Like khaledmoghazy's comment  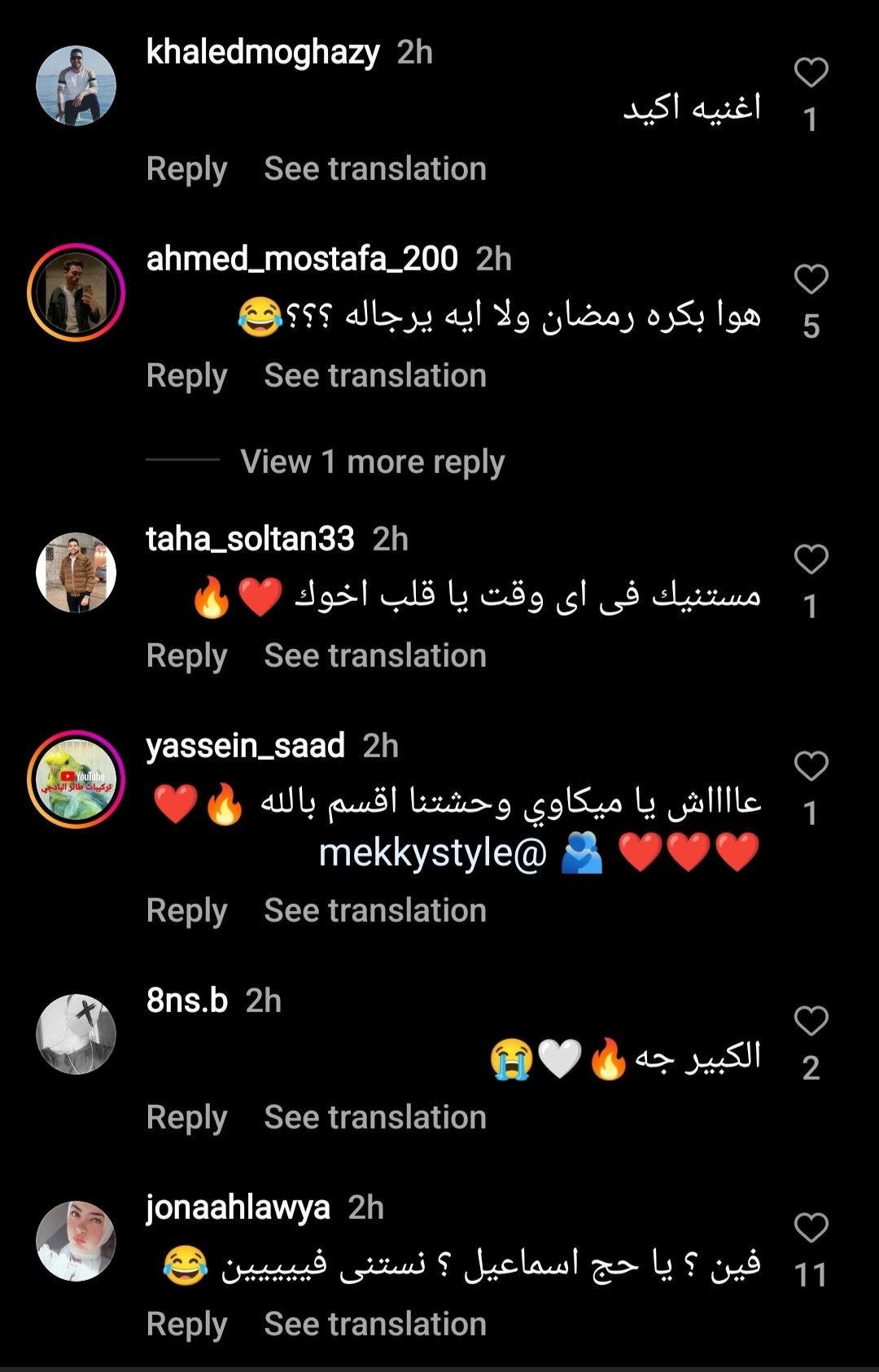(x=811, y=73)
